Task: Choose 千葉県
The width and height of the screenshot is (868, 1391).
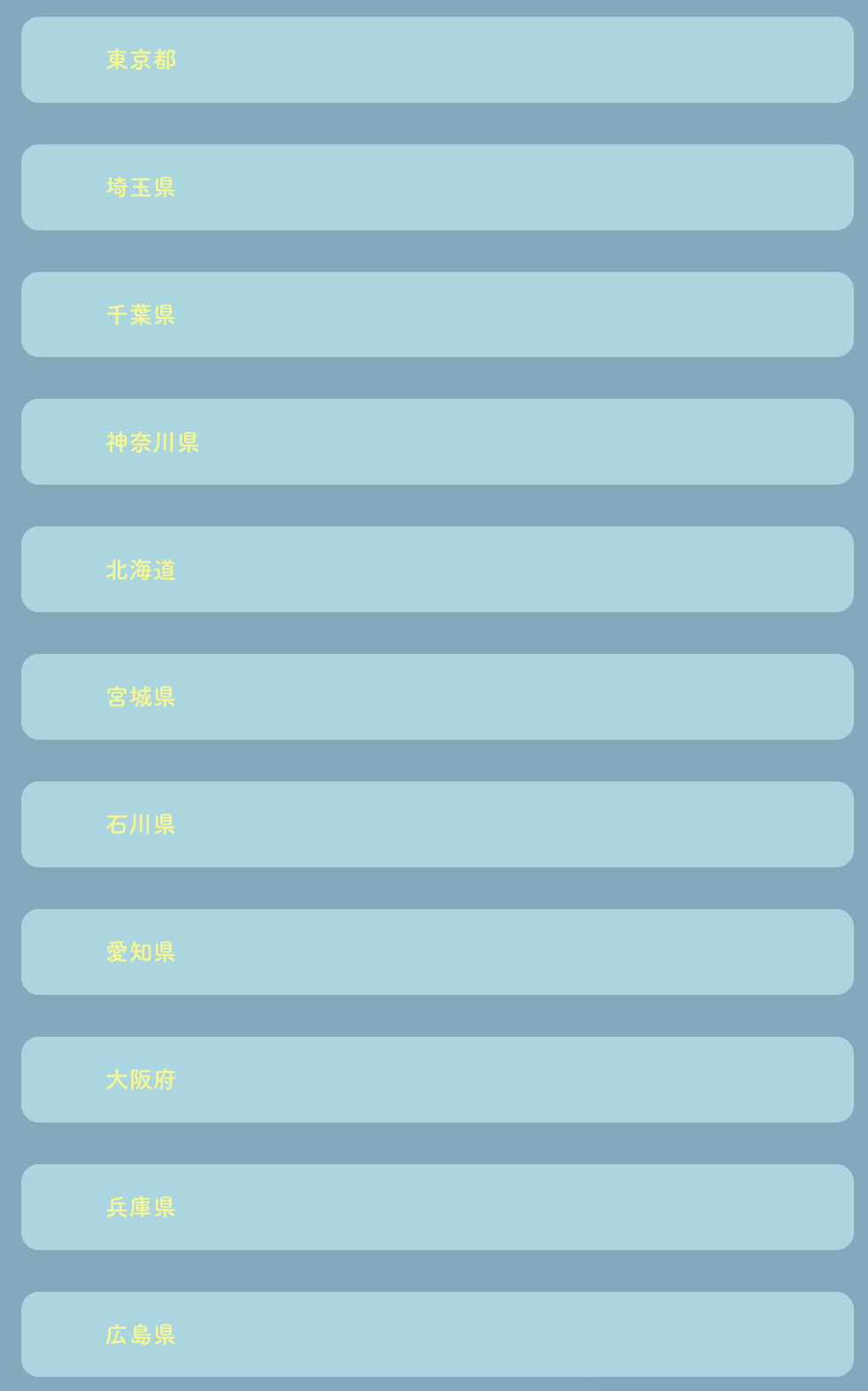Action: pos(438,315)
